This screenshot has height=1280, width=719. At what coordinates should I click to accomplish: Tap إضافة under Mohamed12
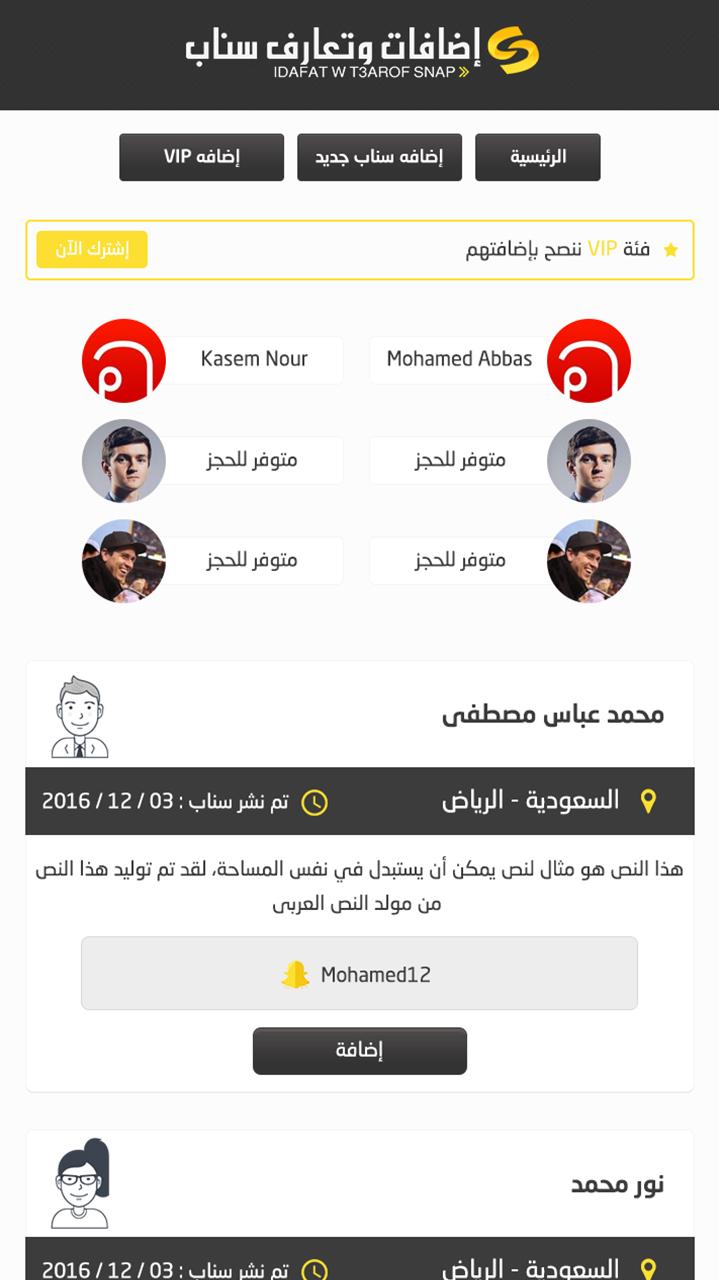(x=359, y=1051)
